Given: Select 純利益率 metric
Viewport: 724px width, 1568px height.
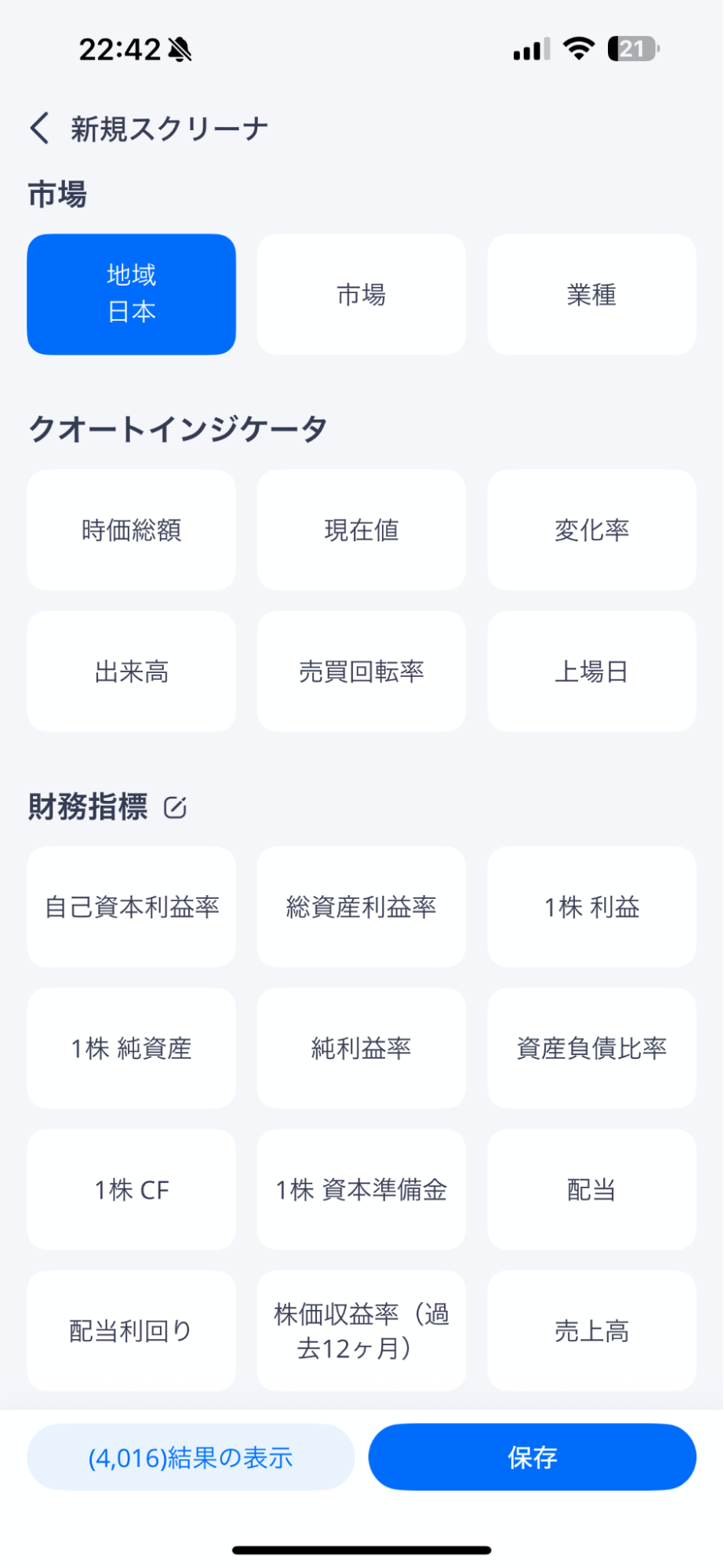Looking at the screenshot, I should coord(361,1048).
